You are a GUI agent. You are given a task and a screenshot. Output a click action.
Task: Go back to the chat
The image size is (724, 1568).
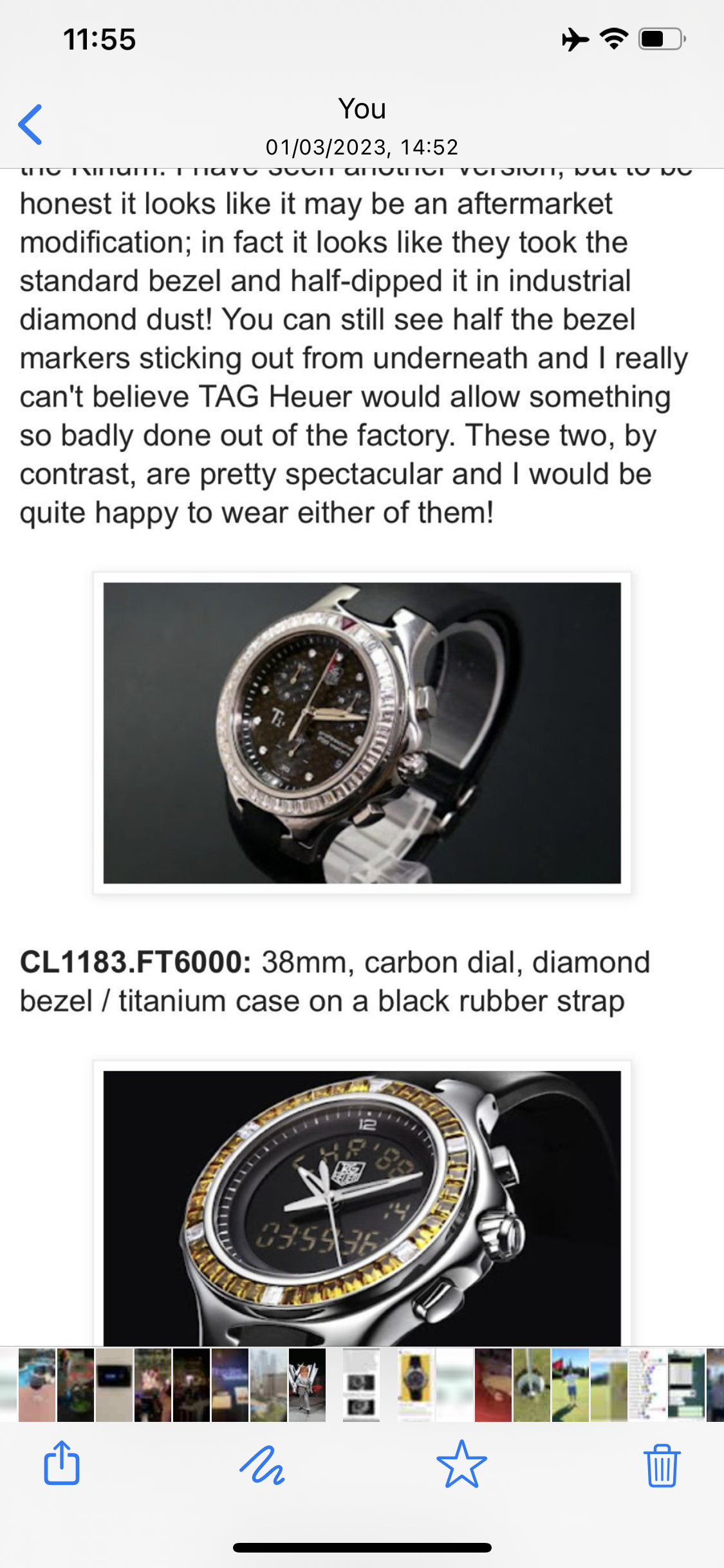point(30,124)
